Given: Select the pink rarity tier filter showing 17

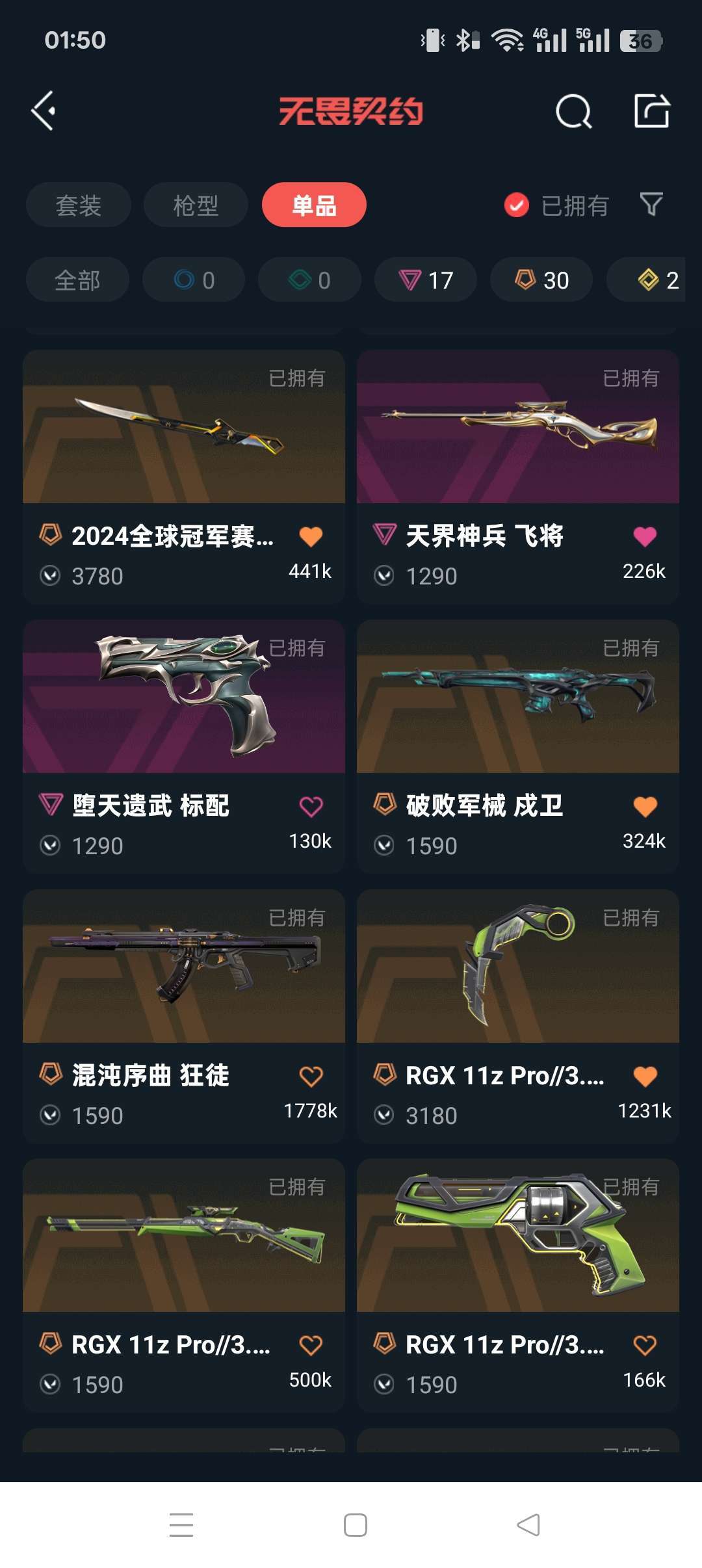Looking at the screenshot, I should point(424,280).
